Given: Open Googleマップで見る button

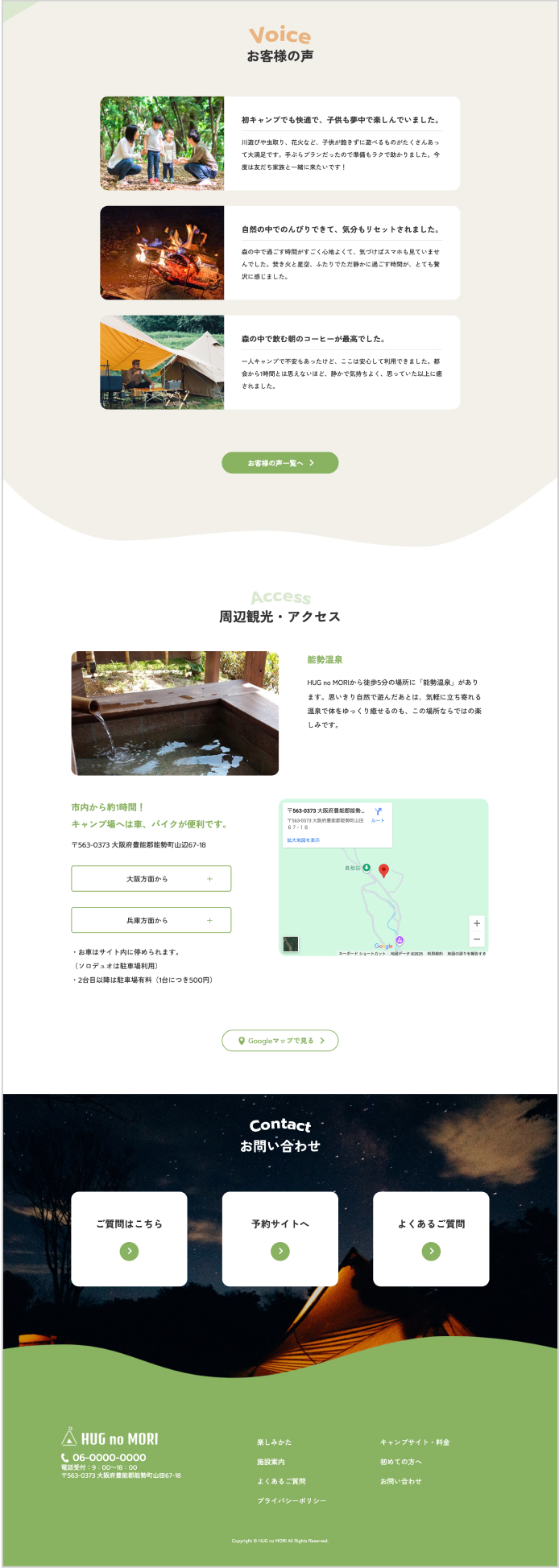Looking at the screenshot, I should (x=279, y=1041).
